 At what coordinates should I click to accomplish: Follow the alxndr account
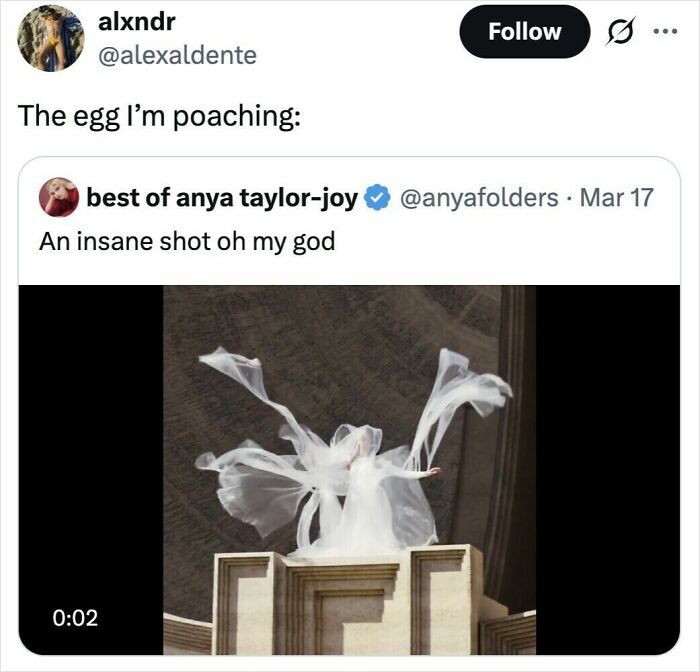tap(524, 32)
